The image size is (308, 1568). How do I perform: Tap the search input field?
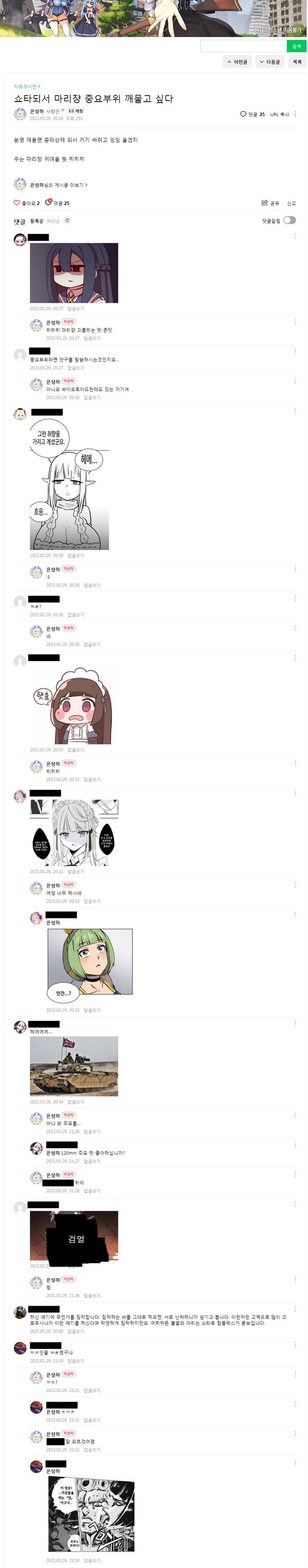pyautogui.click(x=243, y=46)
